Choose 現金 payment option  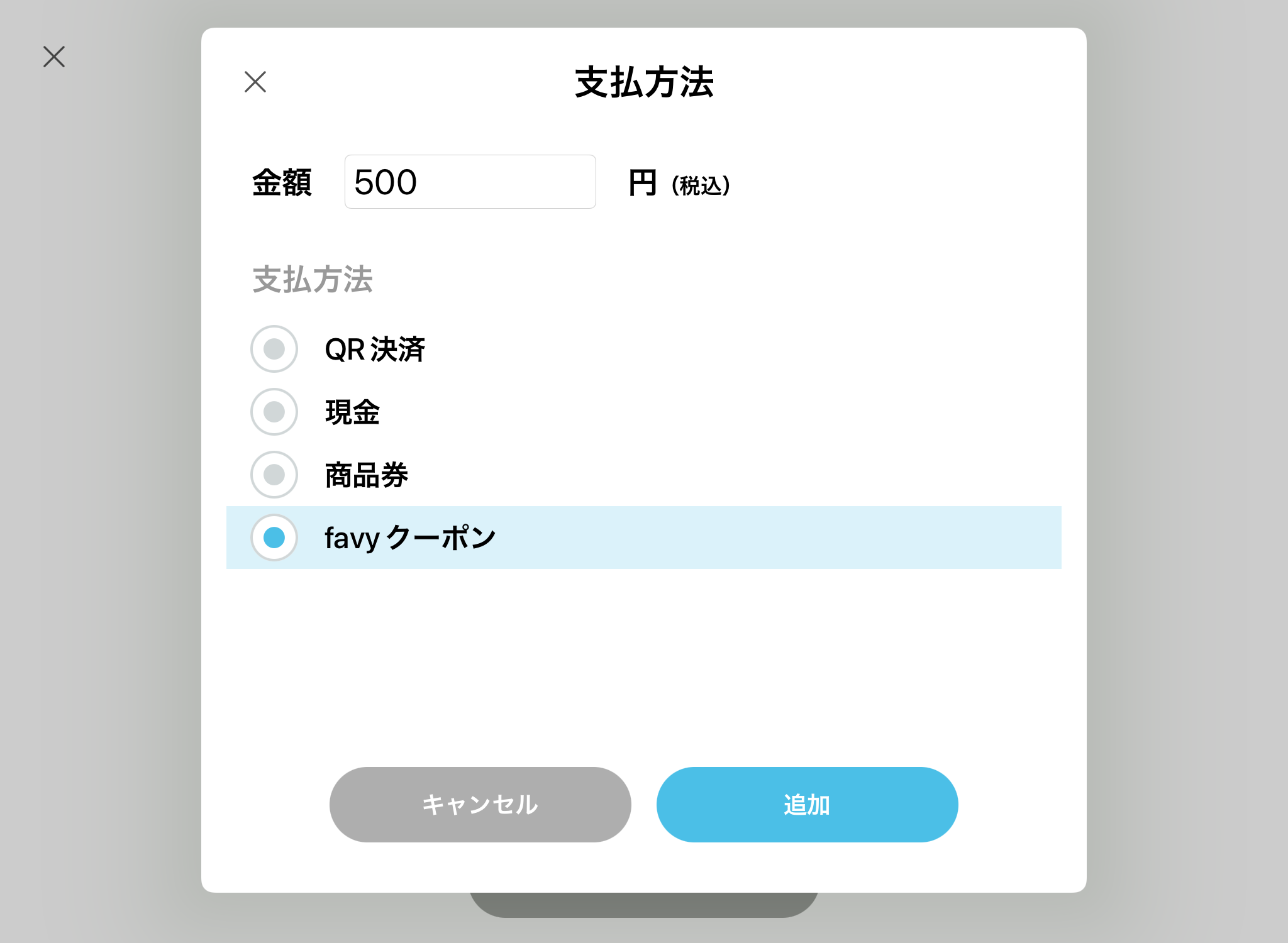tap(274, 412)
